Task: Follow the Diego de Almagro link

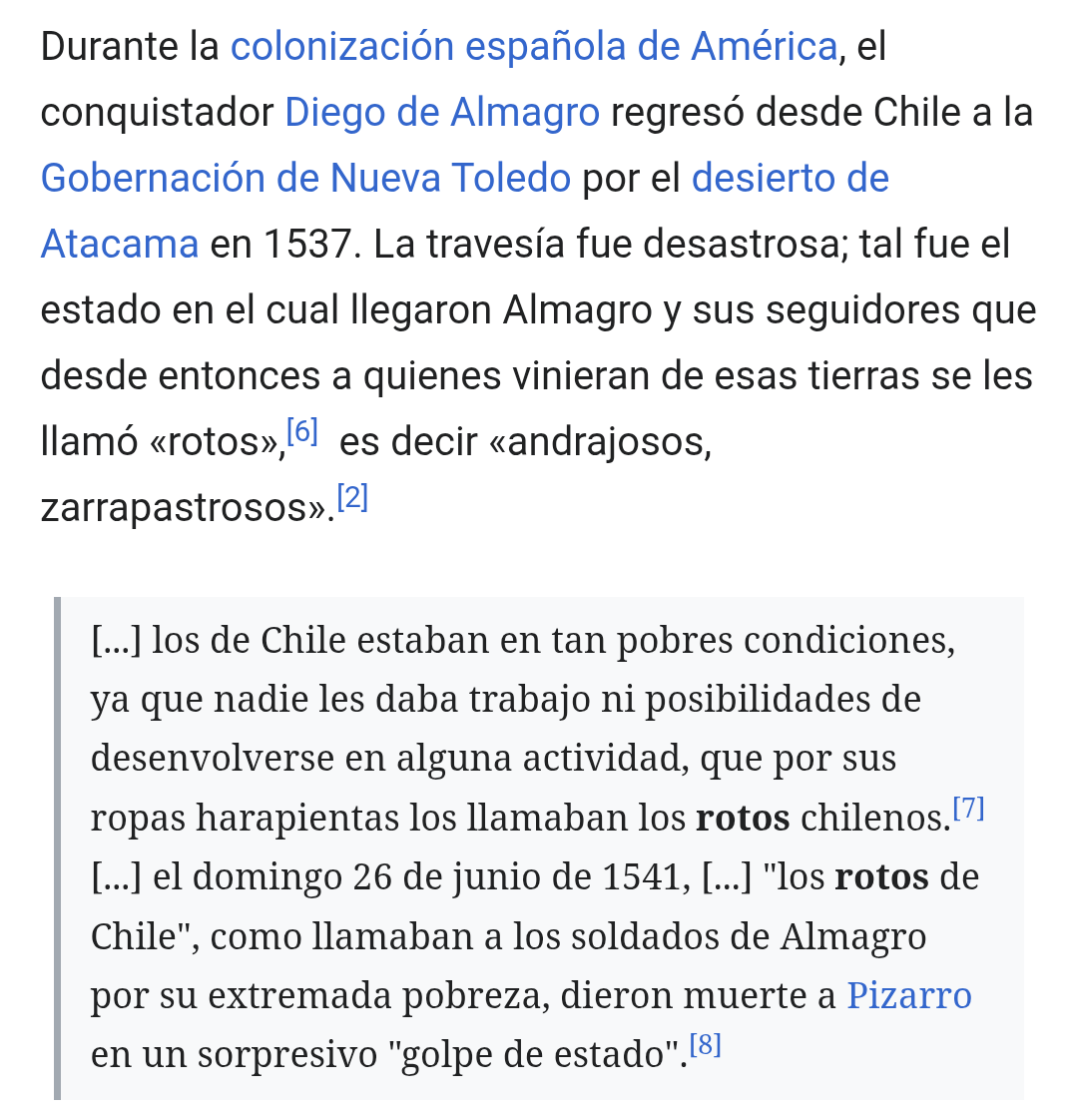Action: [442, 113]
